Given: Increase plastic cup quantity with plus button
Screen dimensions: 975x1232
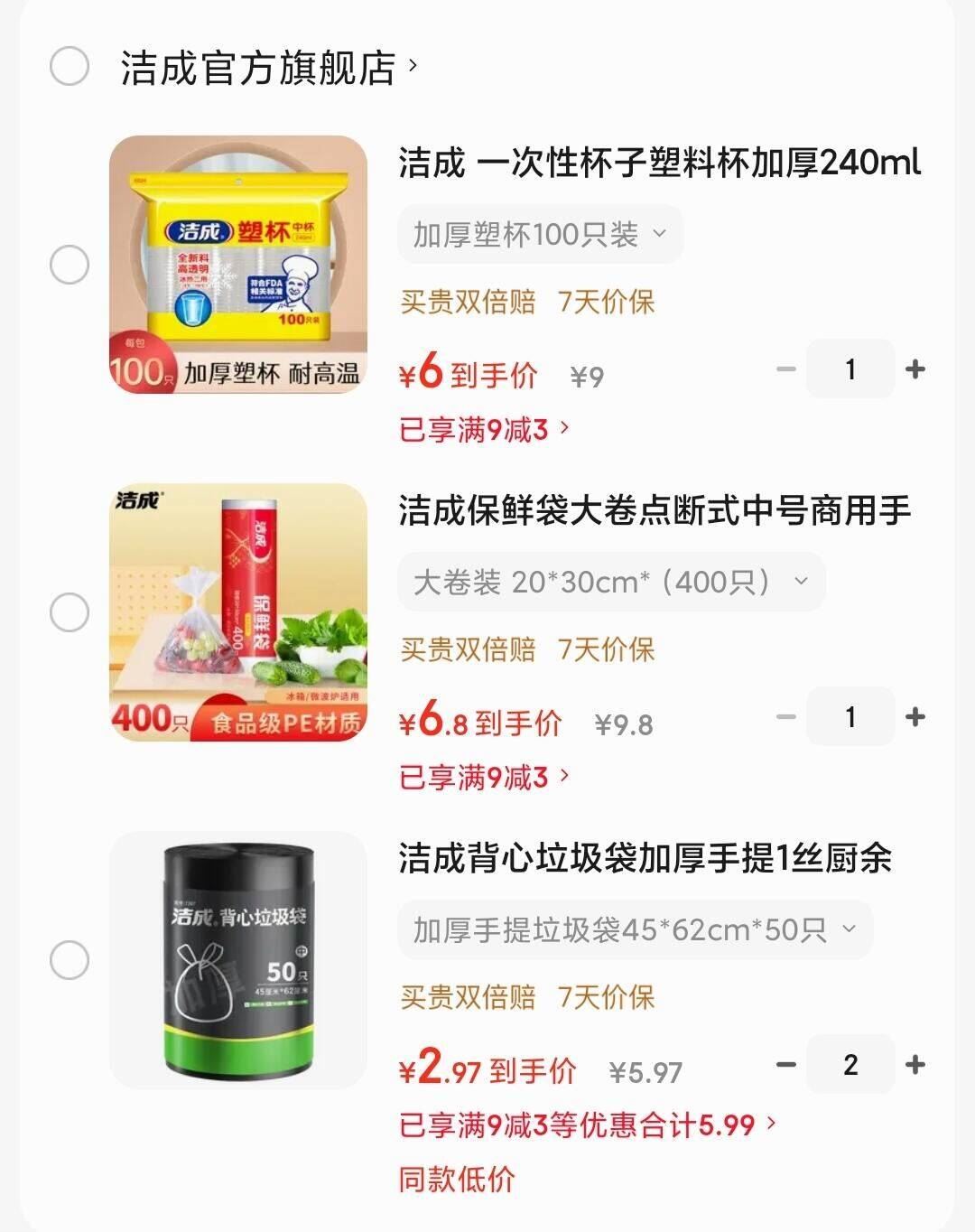Looking at the screenshot, I should tap(917, 369).
